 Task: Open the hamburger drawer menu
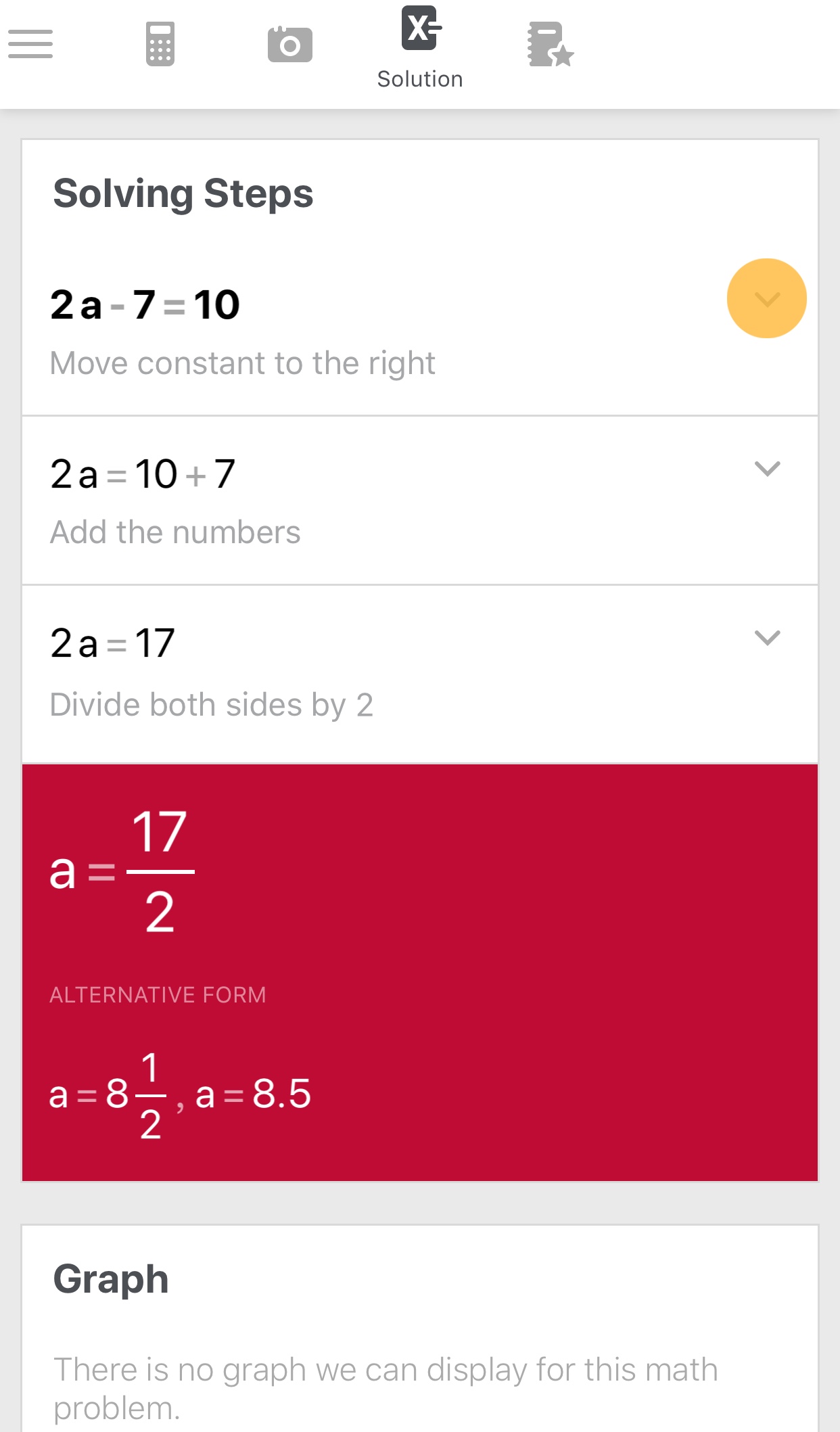coord(30,45)
